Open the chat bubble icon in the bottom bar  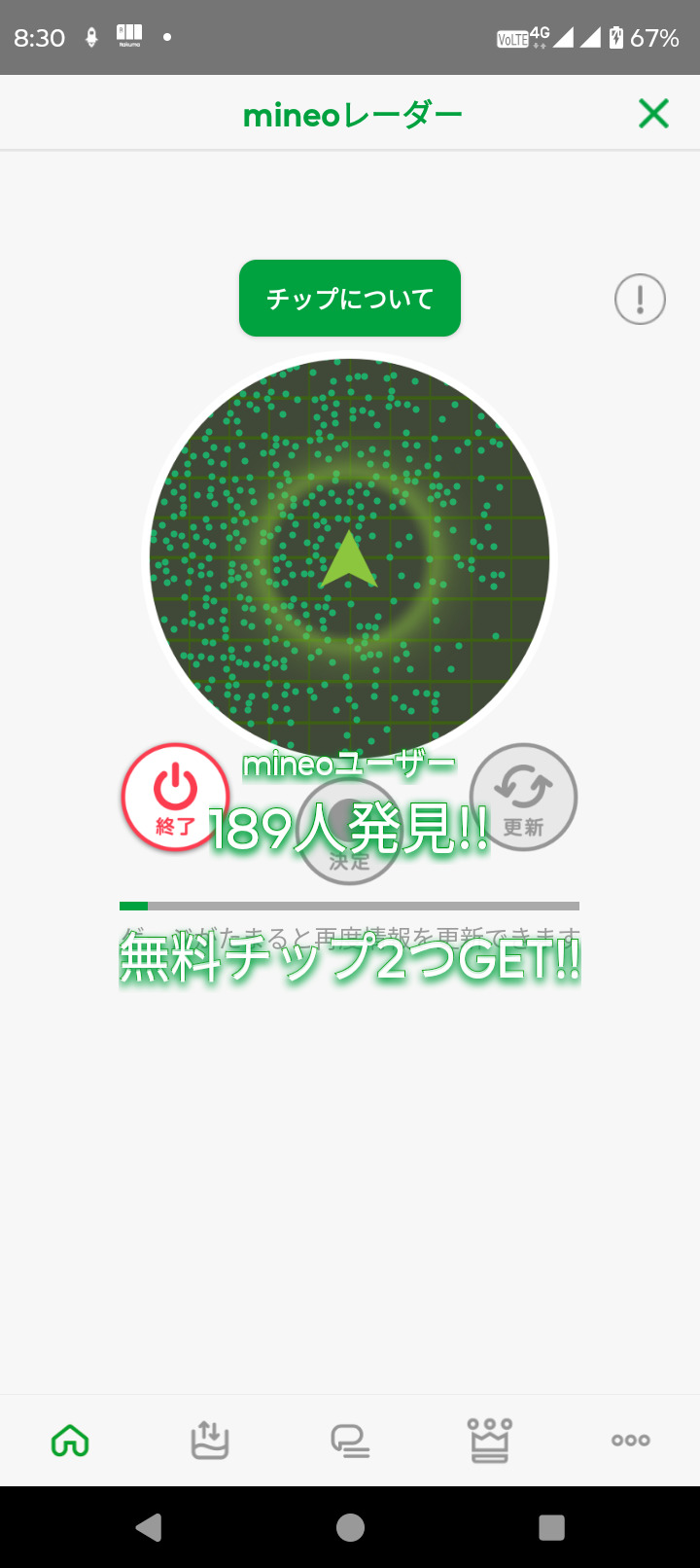pos(350,1442)
